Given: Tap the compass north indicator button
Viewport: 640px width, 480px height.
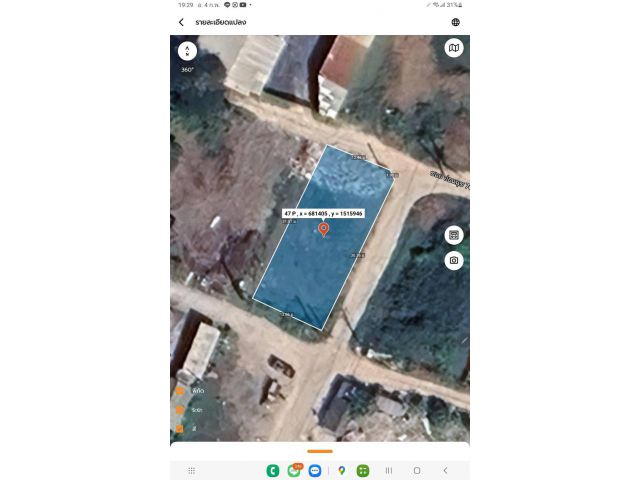Looking at the screenshot, I should point(187,51).
